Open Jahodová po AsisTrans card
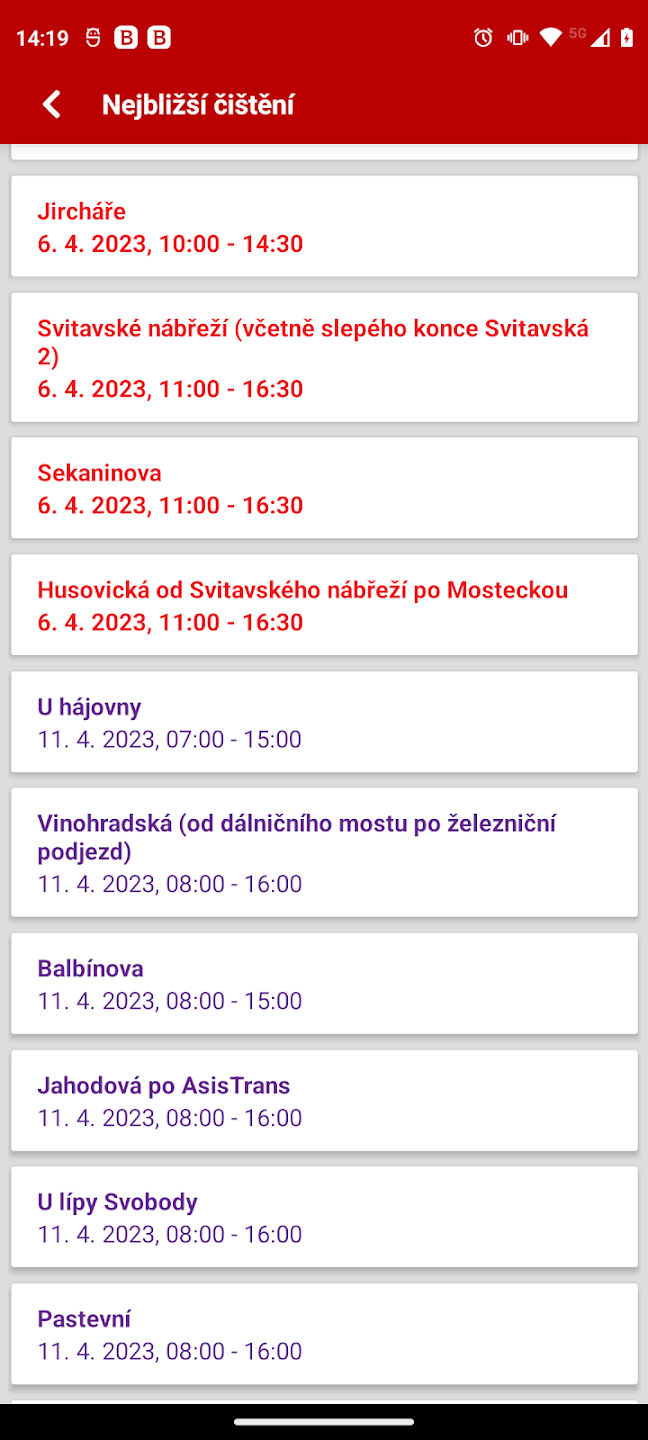 324,1100
